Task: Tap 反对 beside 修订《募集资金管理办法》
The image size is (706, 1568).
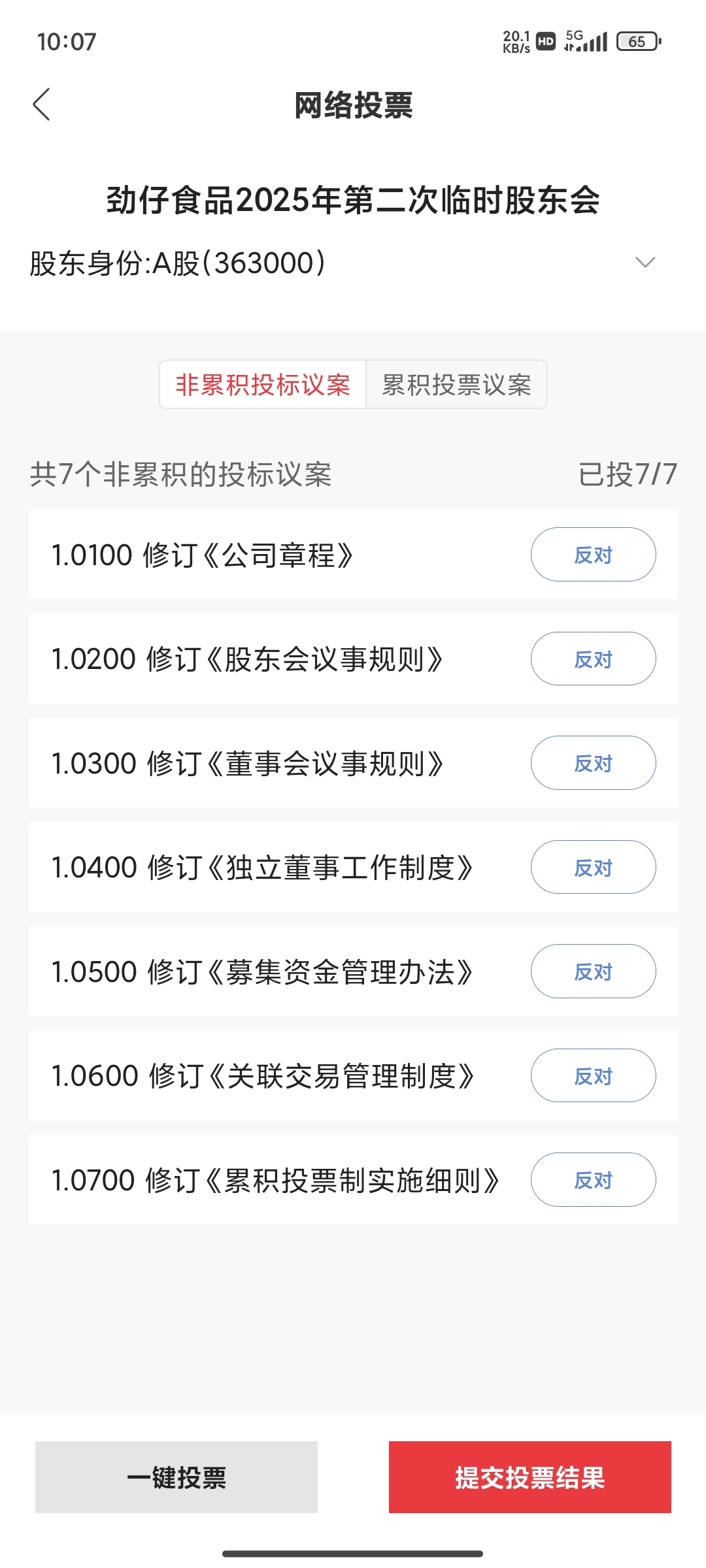Action: coord(593,972)
